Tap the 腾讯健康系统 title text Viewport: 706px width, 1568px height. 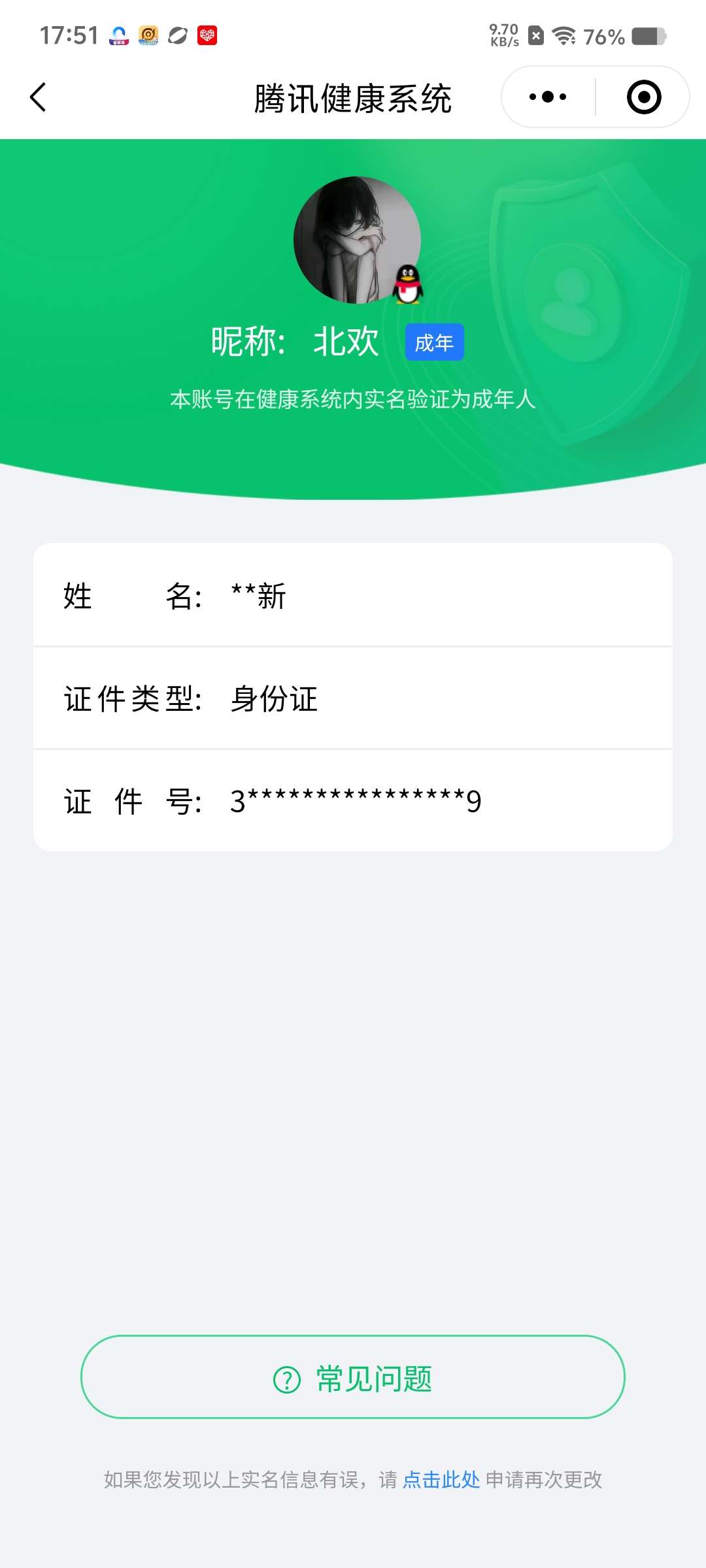pyautogui.click(x=353, y=97)
